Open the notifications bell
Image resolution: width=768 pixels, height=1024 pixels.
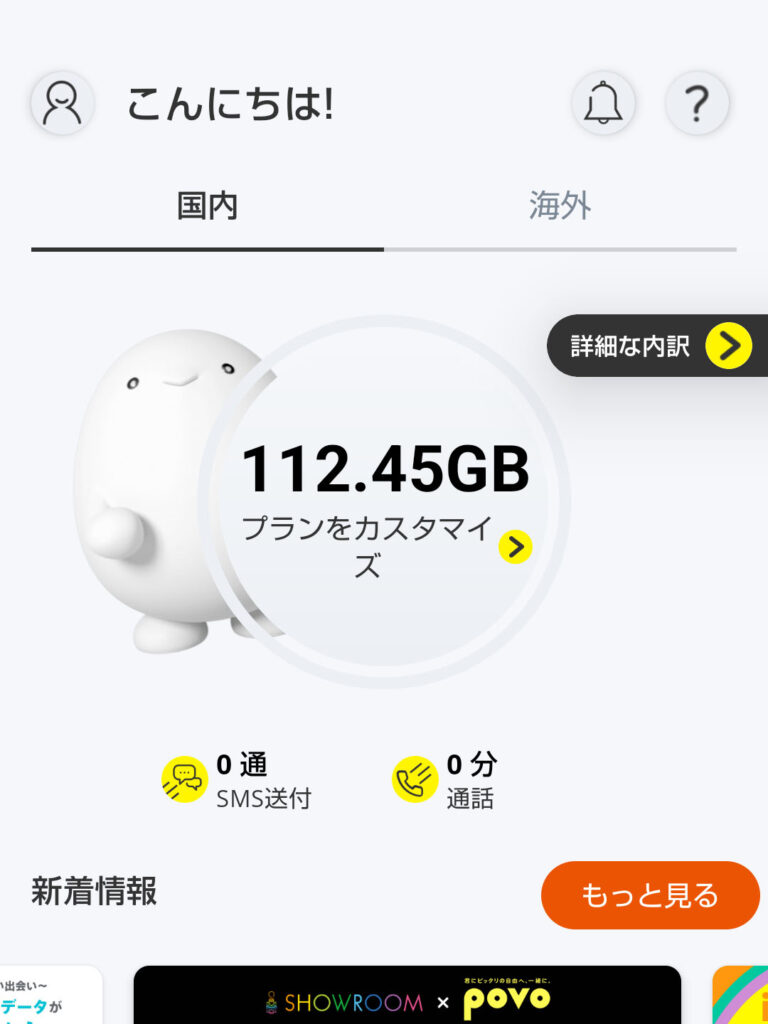click(x=603, y=103)
